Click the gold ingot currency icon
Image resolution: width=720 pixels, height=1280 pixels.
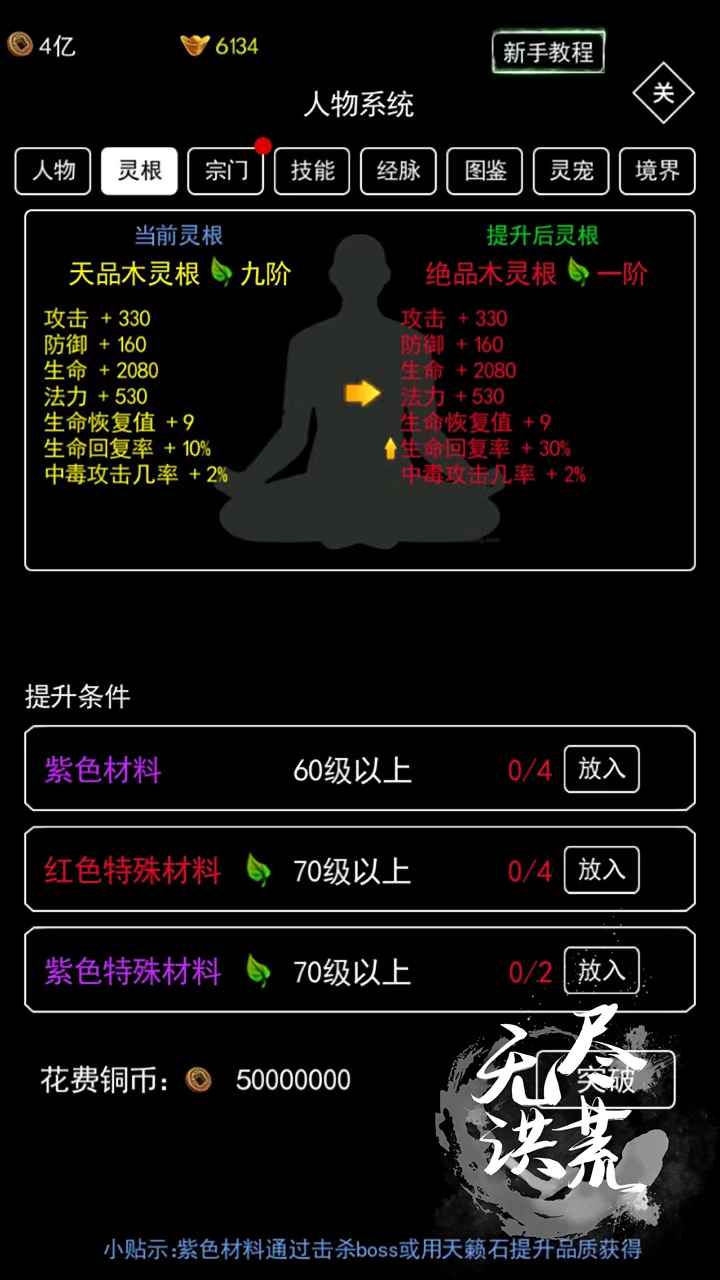196,45
